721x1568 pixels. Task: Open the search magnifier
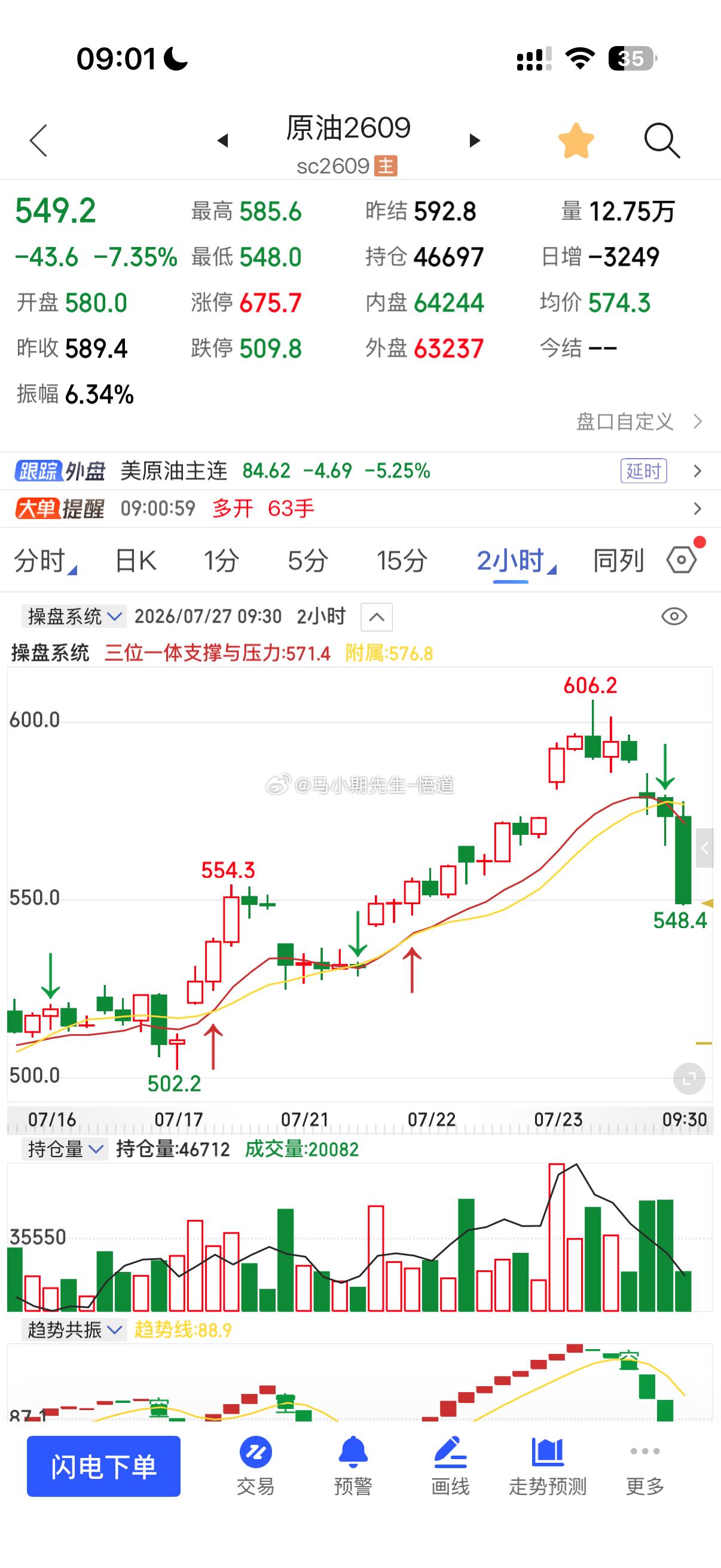[661, 141]
